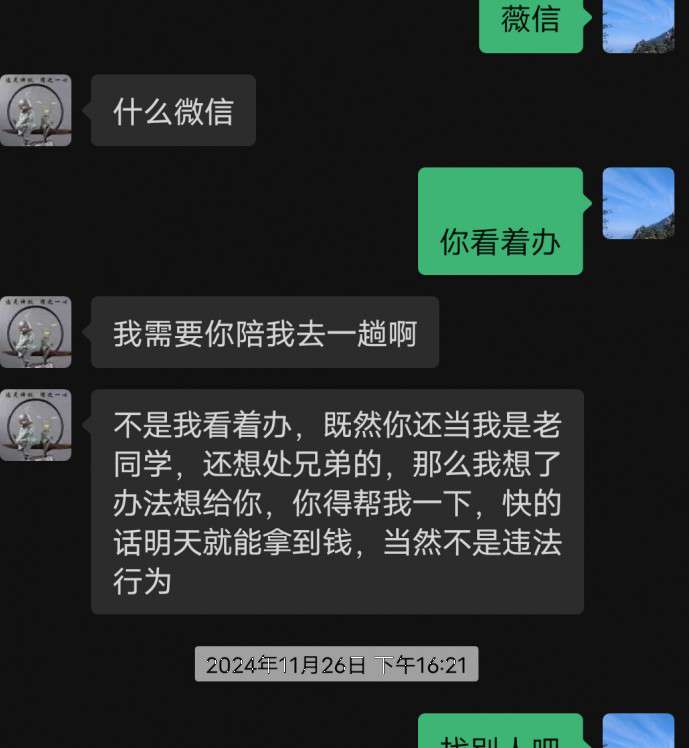
Task: Open contact's avatar beside "什么微信" message
Action: (x=35, y=111)
